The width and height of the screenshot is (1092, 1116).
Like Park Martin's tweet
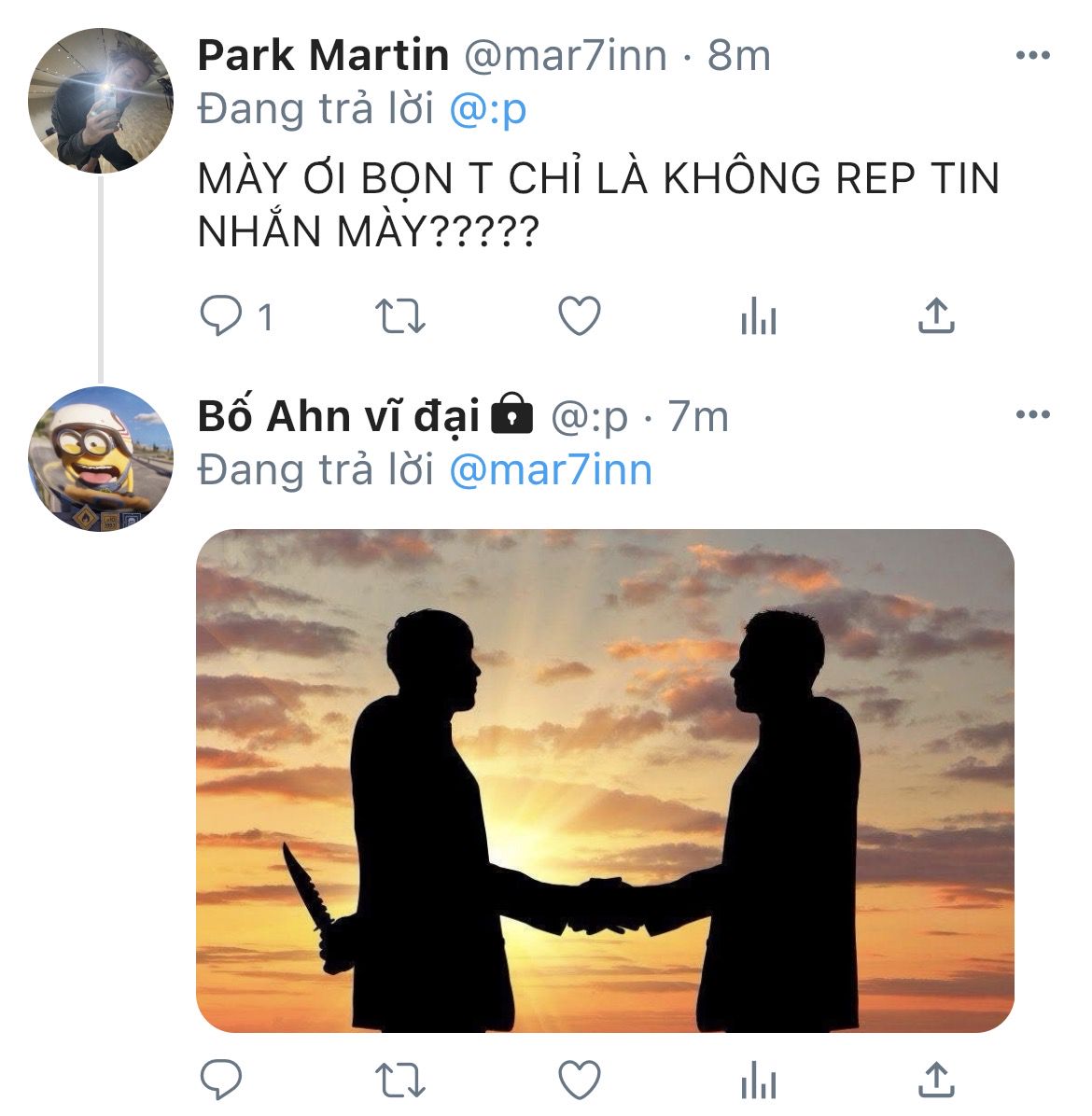click(580, 315)
